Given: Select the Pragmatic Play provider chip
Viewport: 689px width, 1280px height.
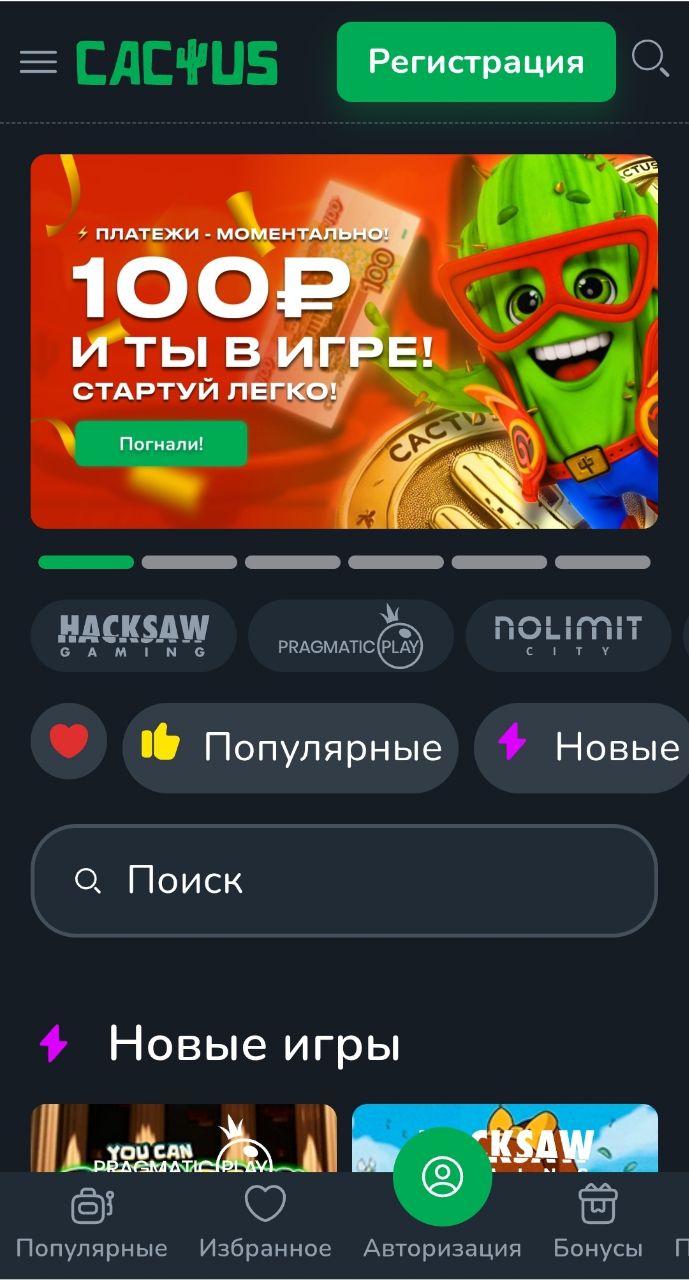Looking at the screenshot, I should coord(350,635).
